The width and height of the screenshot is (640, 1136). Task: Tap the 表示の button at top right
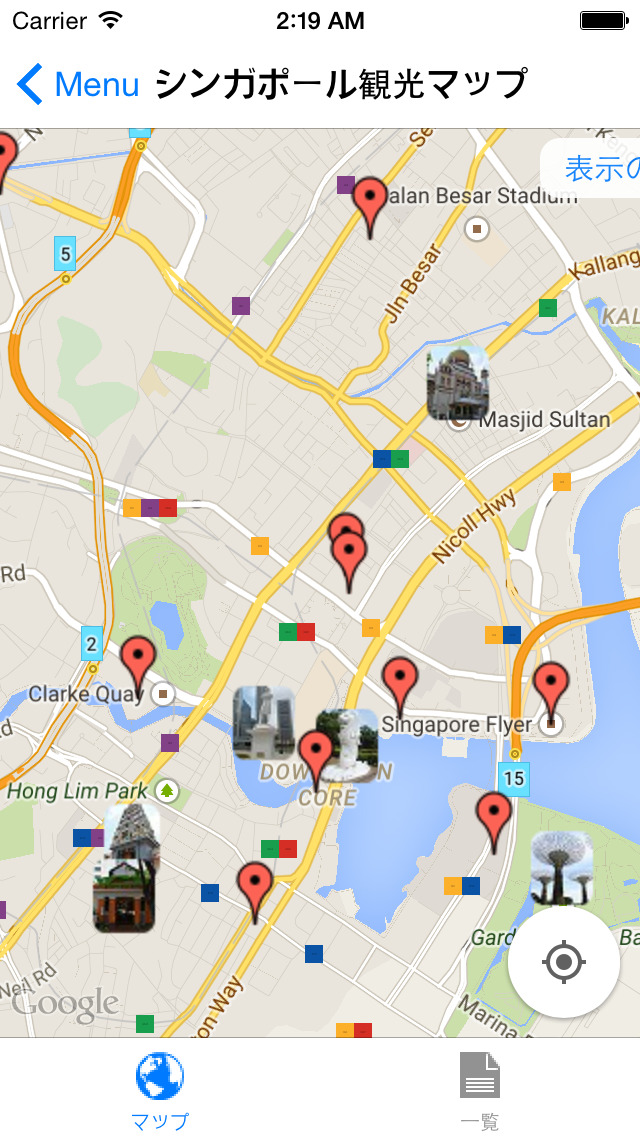598,168
